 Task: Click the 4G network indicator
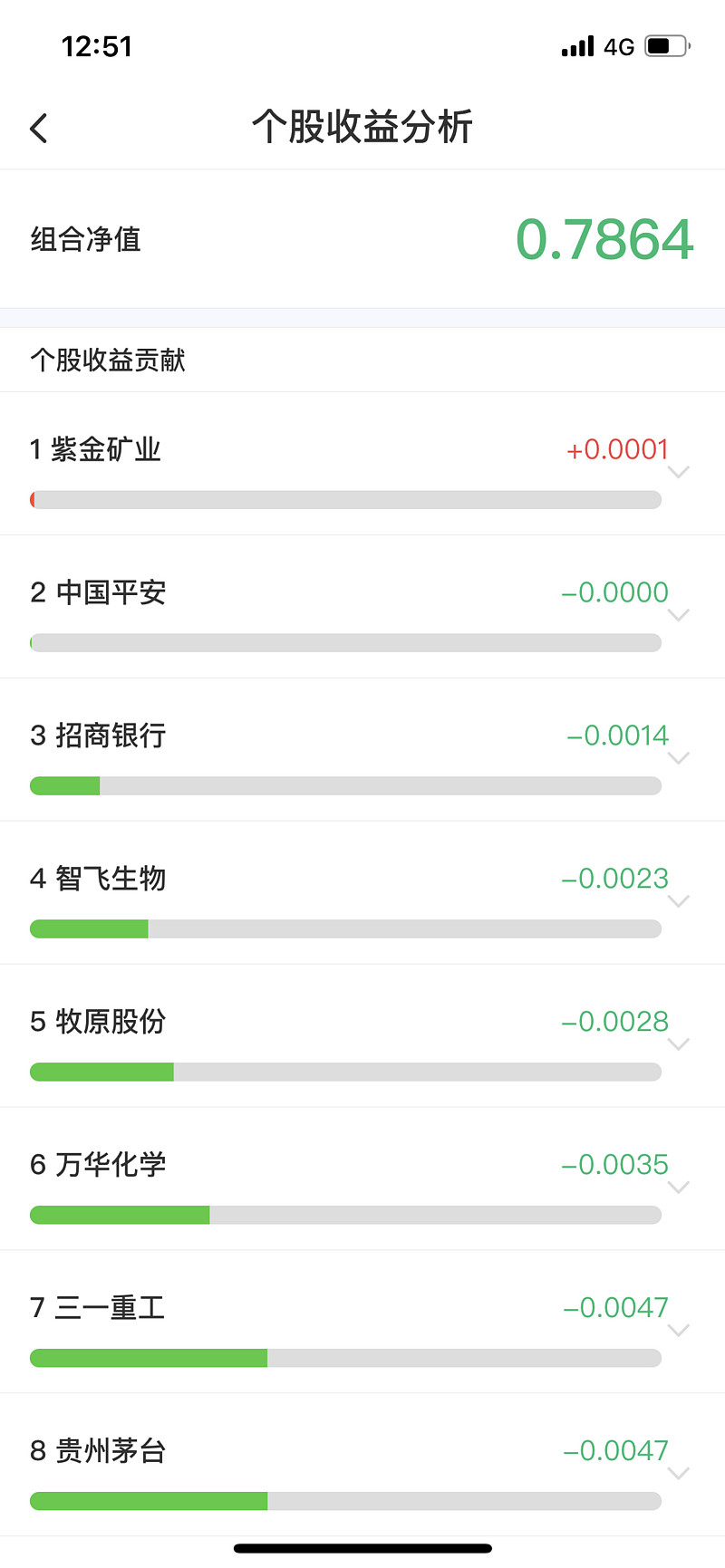tap(617, 45)
